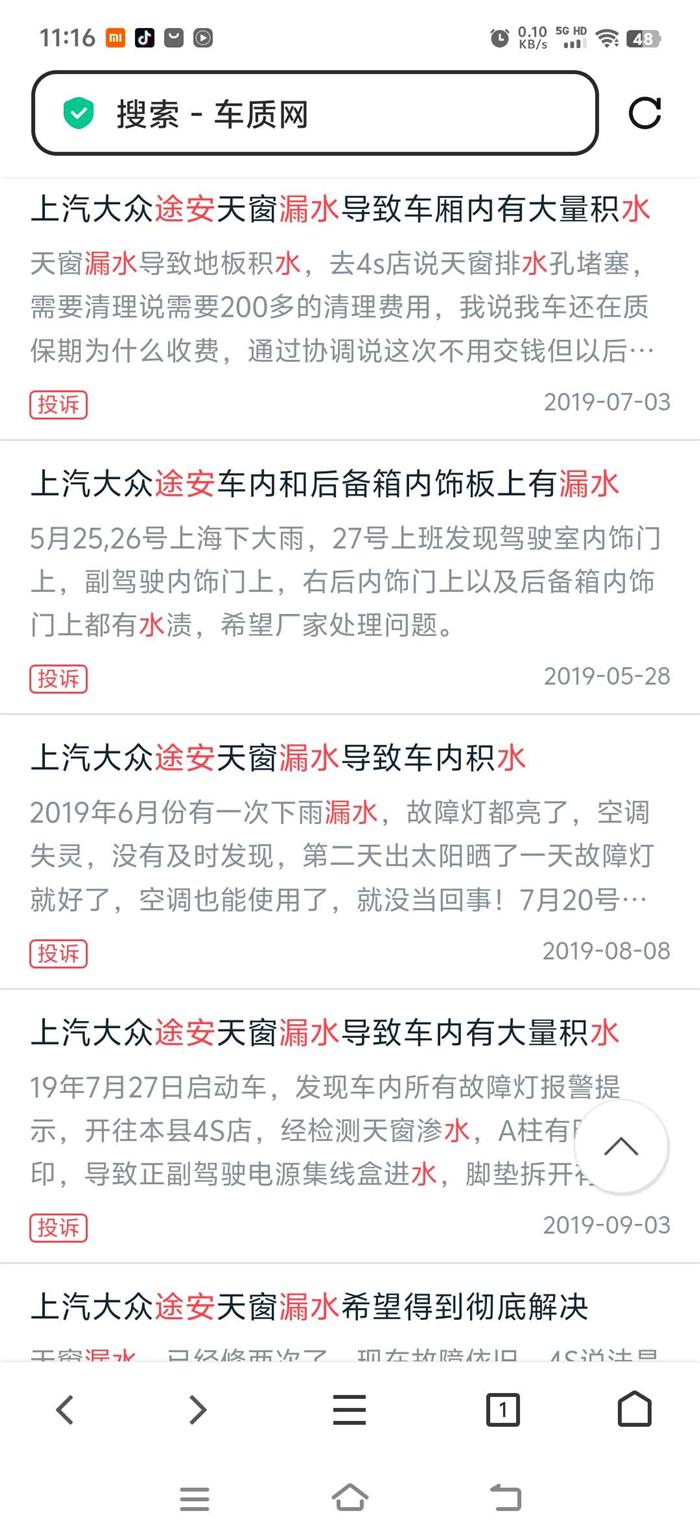
Task: Go to the browser home page
Action: (635, 1409)
